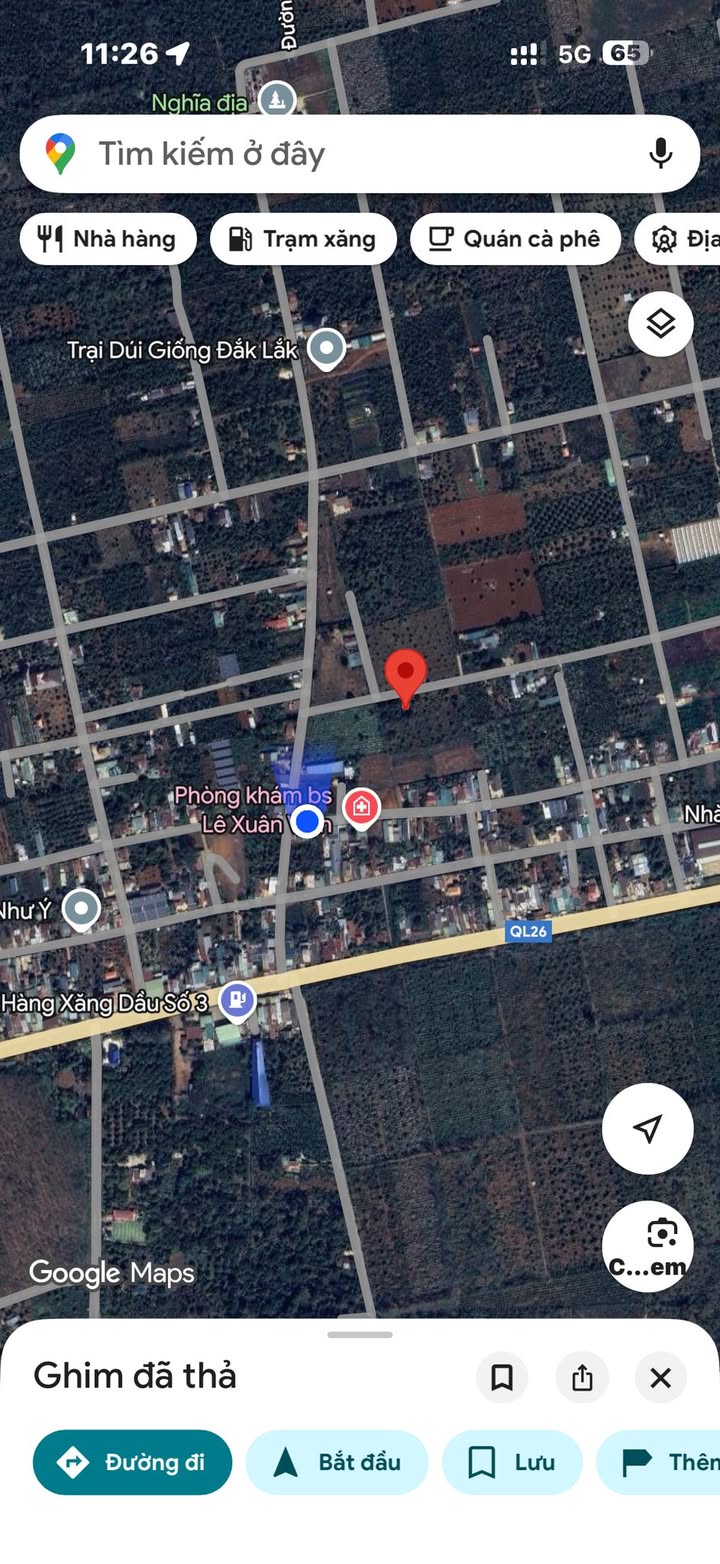Share the dropped pin location
The height and width of the screenshot is (1564, 720).
pos(582,1378)
